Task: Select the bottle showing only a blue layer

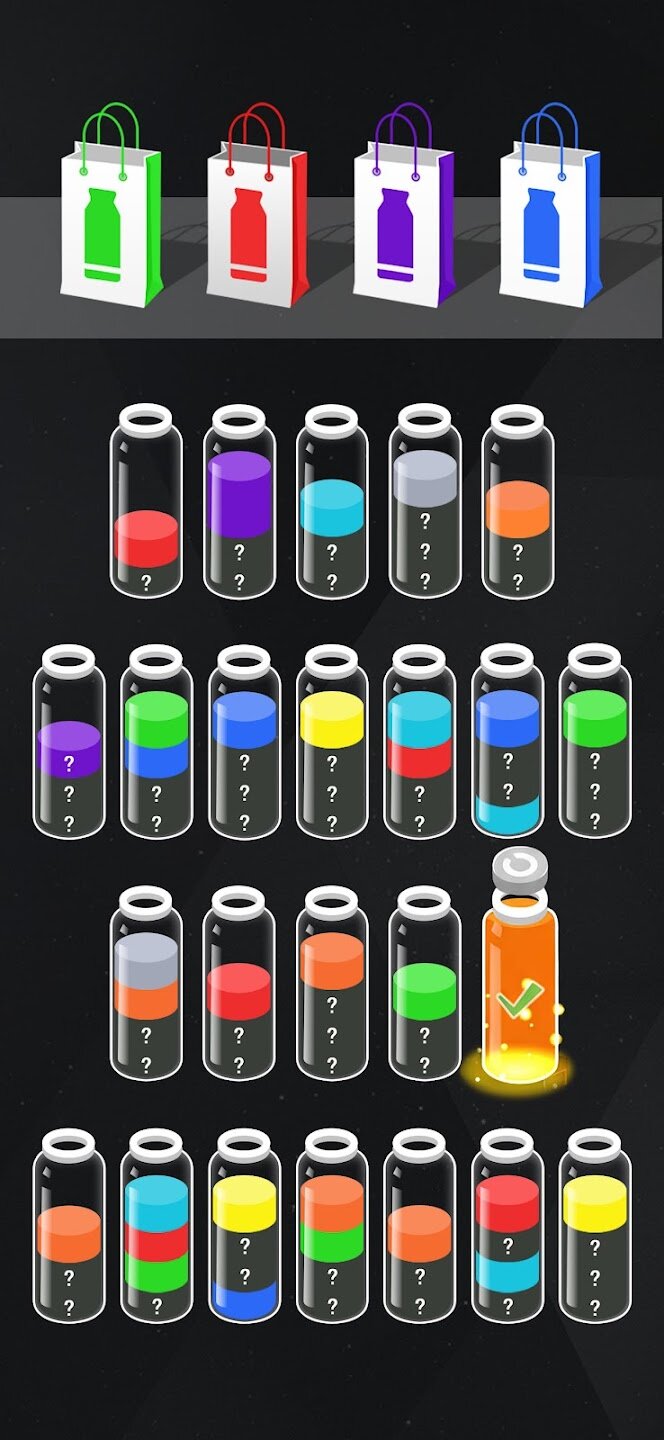Action: click(x=244, y=741)
